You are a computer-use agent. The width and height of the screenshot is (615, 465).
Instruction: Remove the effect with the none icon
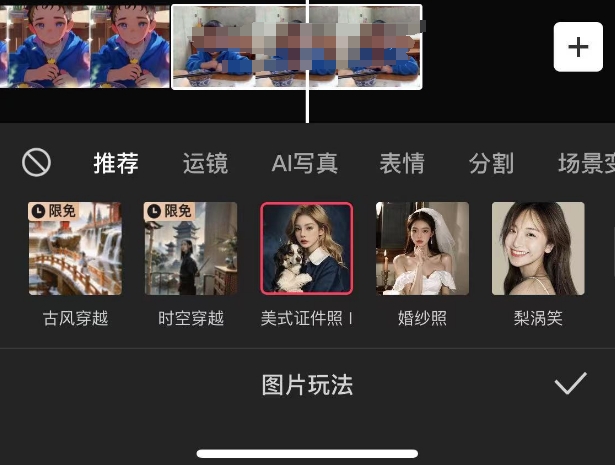tap(37, 162)
